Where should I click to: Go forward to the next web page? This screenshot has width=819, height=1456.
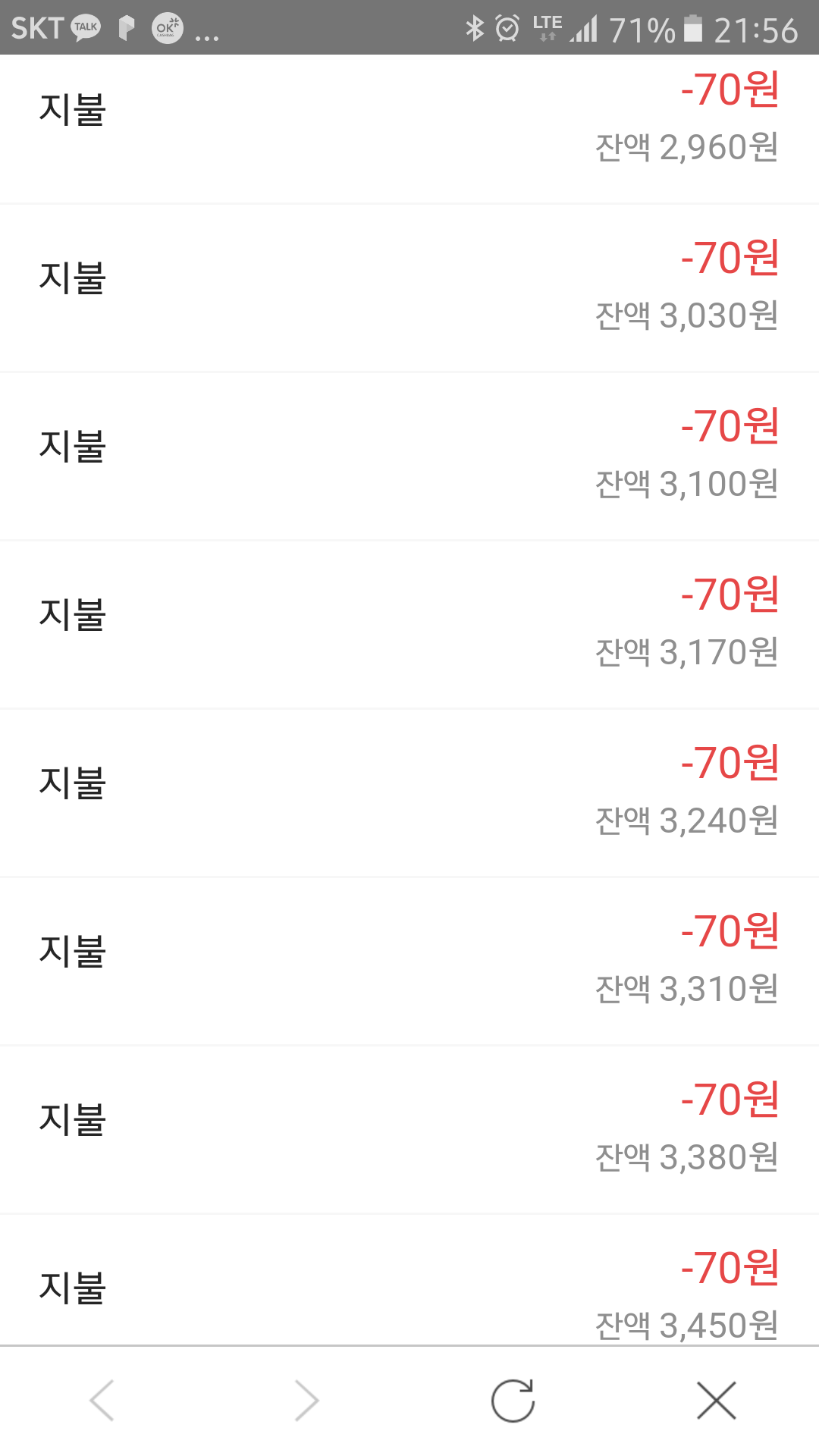coord(306,1400)
